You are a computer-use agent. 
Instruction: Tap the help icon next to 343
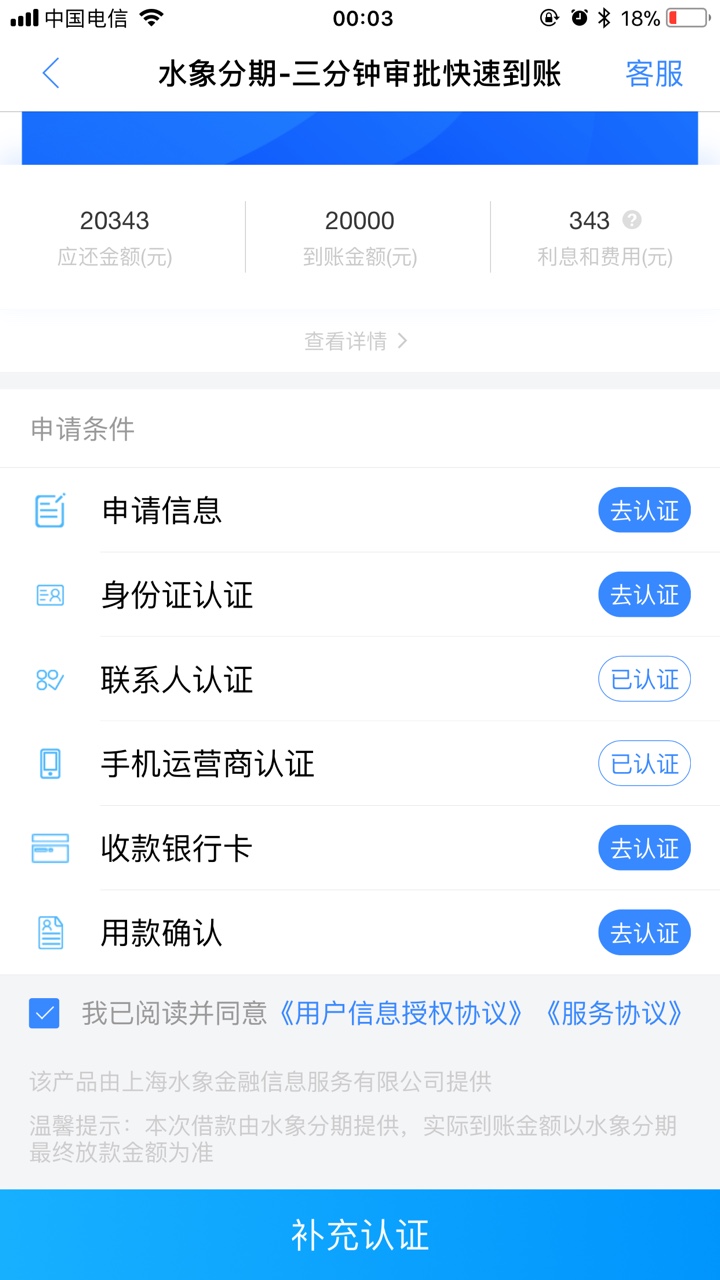click(632, 220)
